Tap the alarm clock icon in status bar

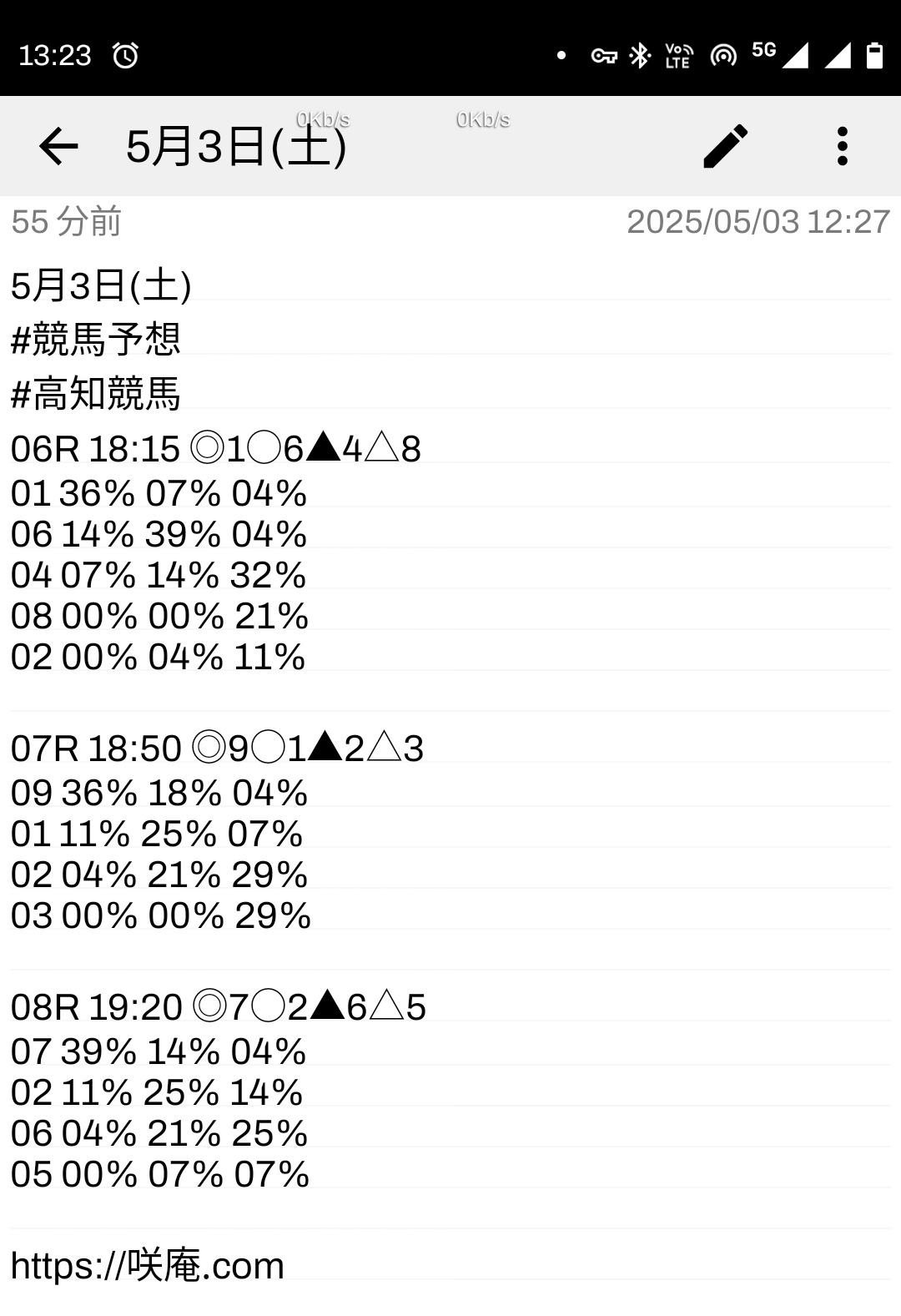[x=125, y=57]
